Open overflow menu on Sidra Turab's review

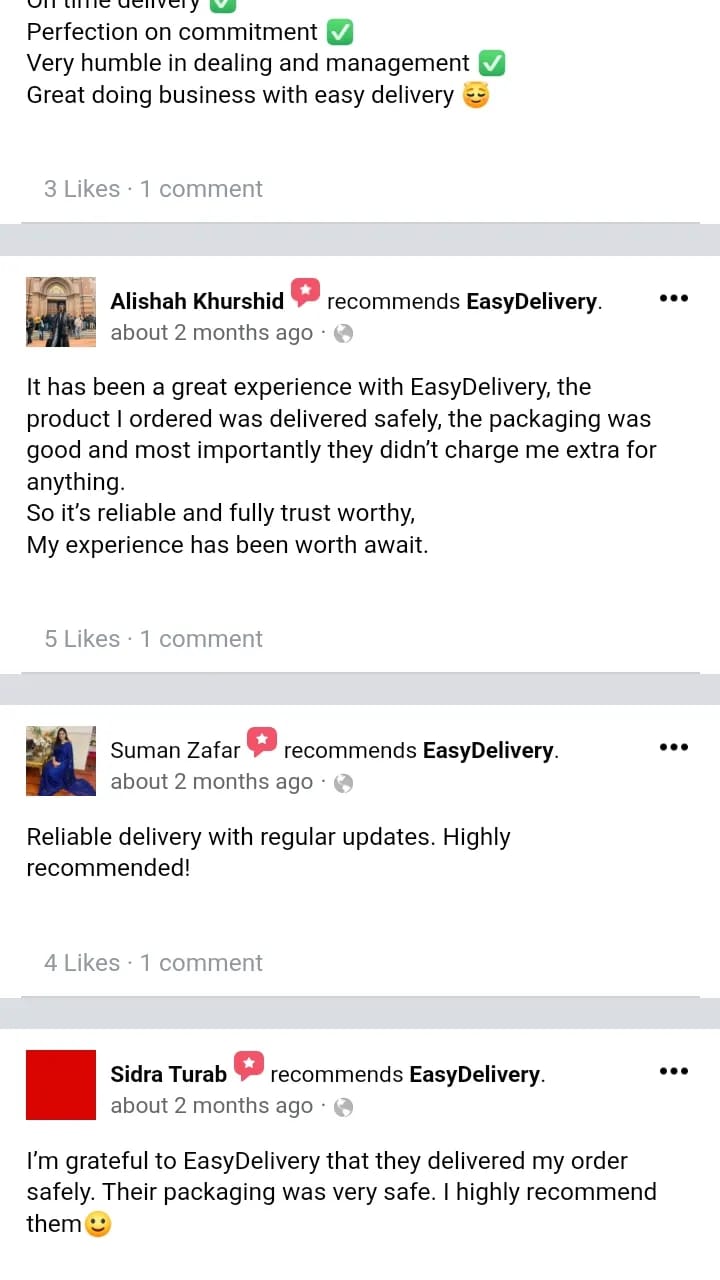(674, 1071)
